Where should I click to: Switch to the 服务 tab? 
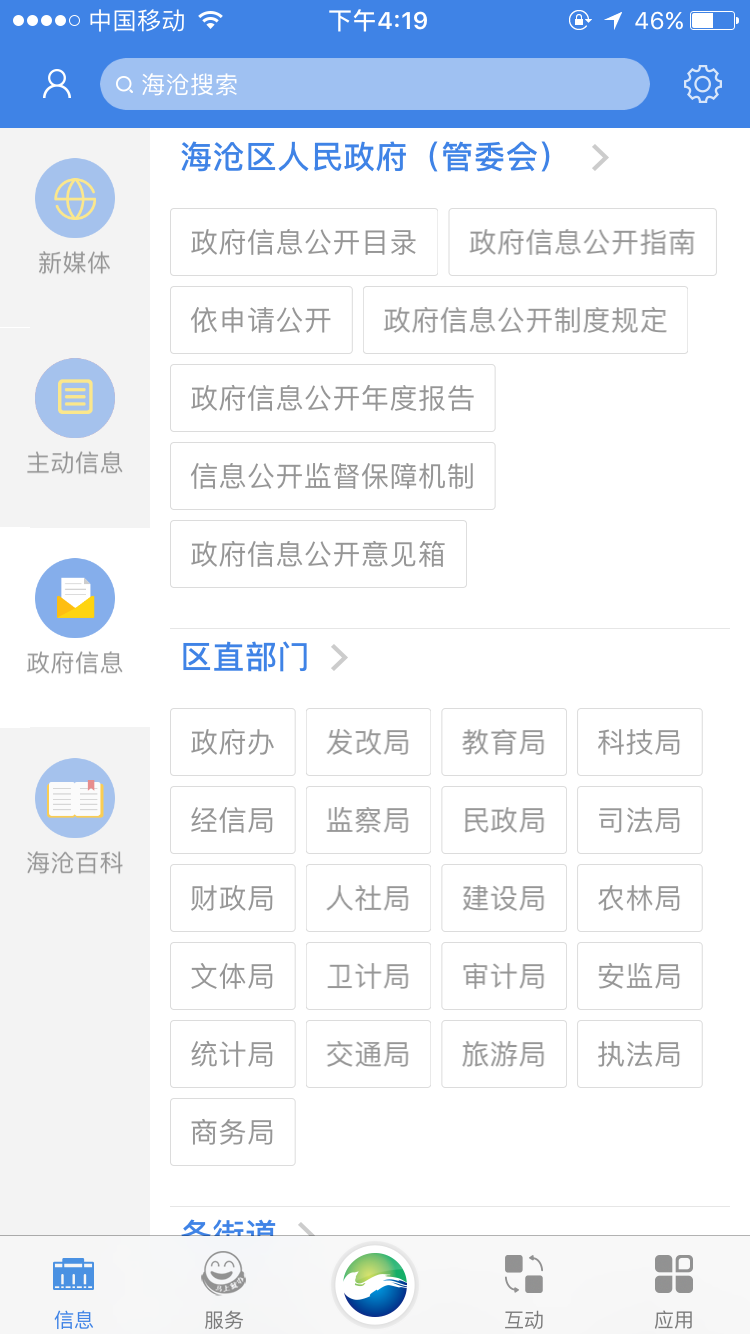(223, 1288)
